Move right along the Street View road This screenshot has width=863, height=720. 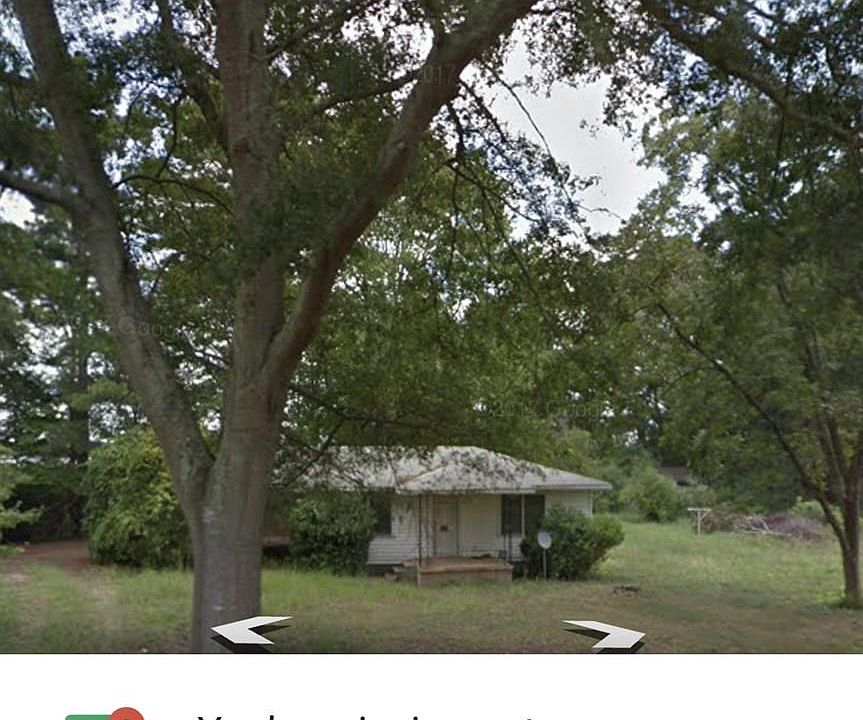click(605, 634)
